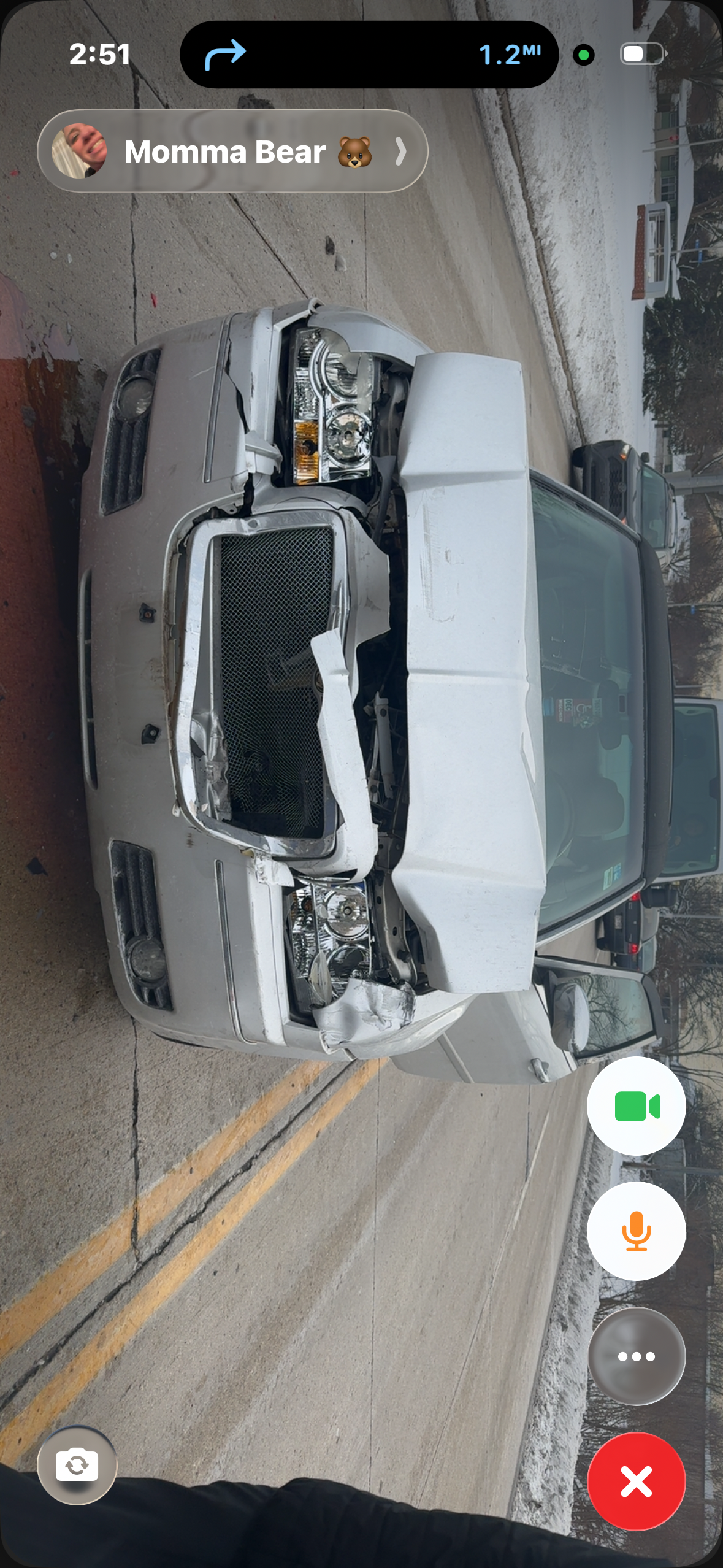Open Momma Bear contact details
This screenshot has height=1568, width=723.
232,151
